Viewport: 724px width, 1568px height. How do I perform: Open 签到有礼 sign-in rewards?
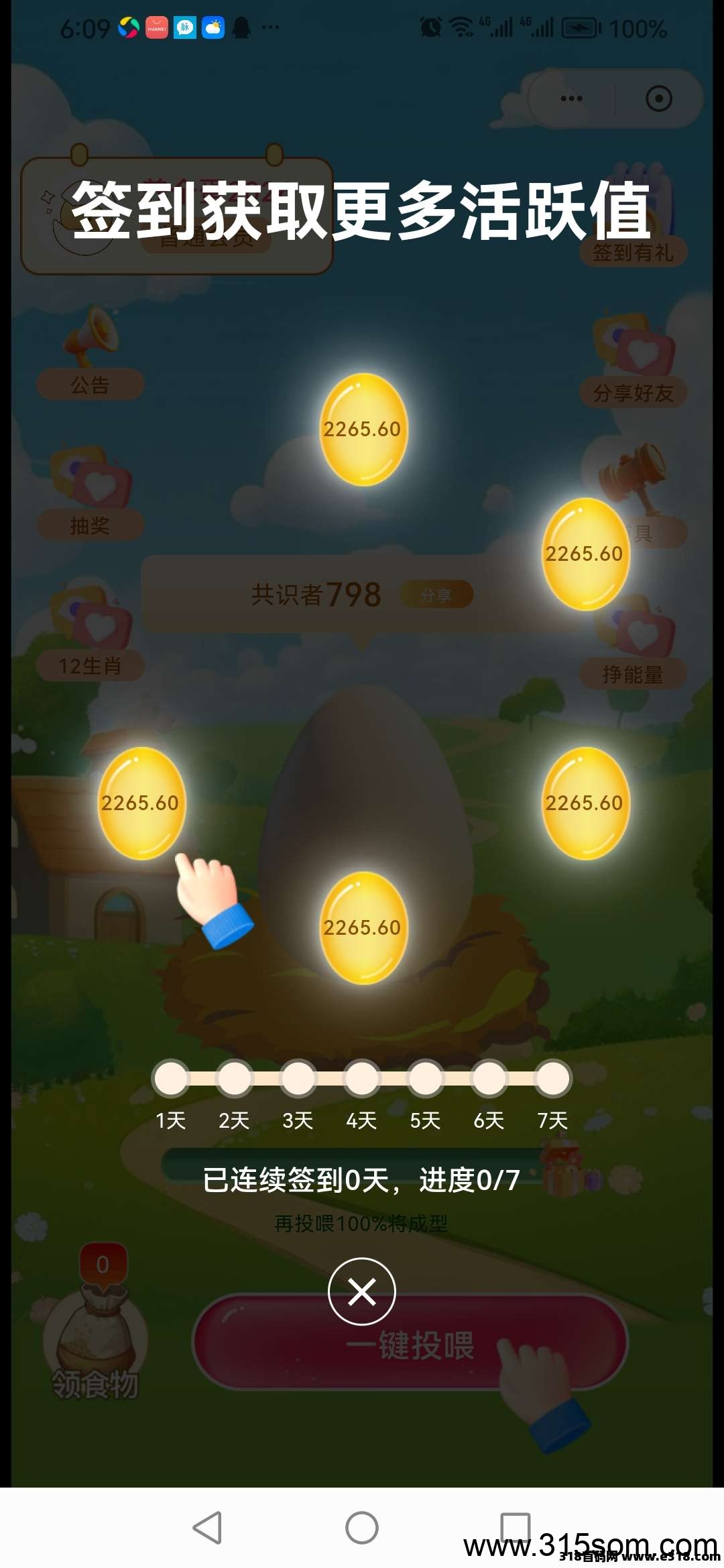pos(633,251)
